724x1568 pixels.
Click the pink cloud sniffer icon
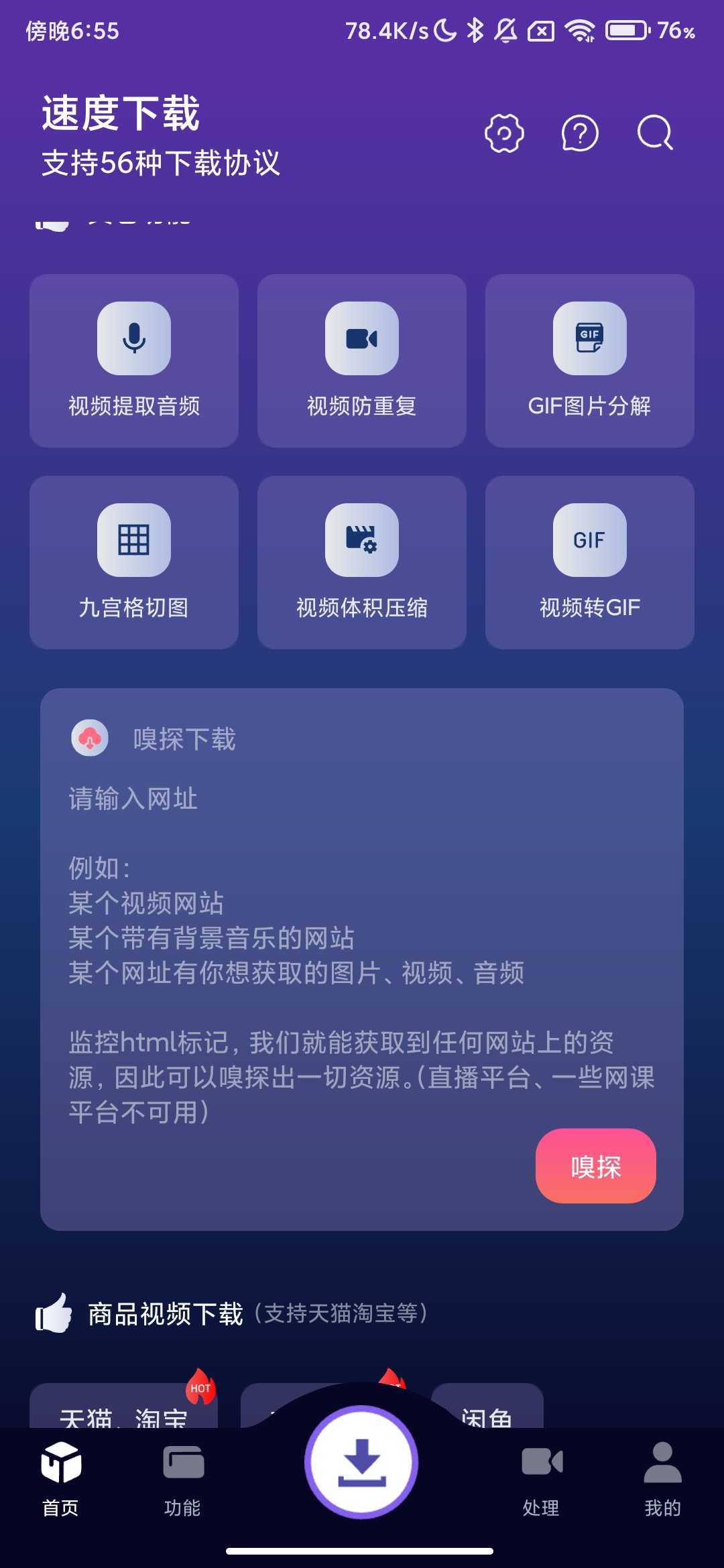click(x=90, y=740)
